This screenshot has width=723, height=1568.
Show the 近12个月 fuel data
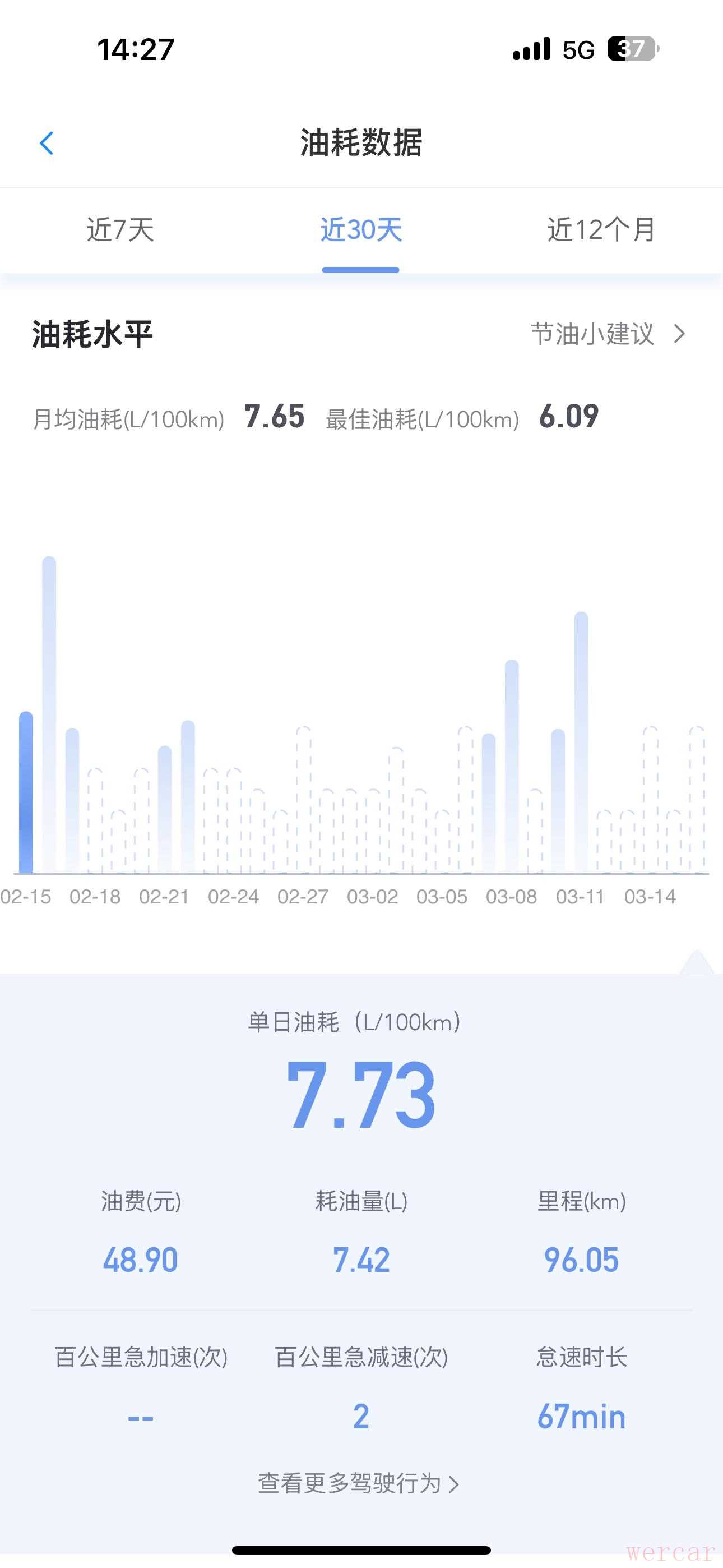601,230
